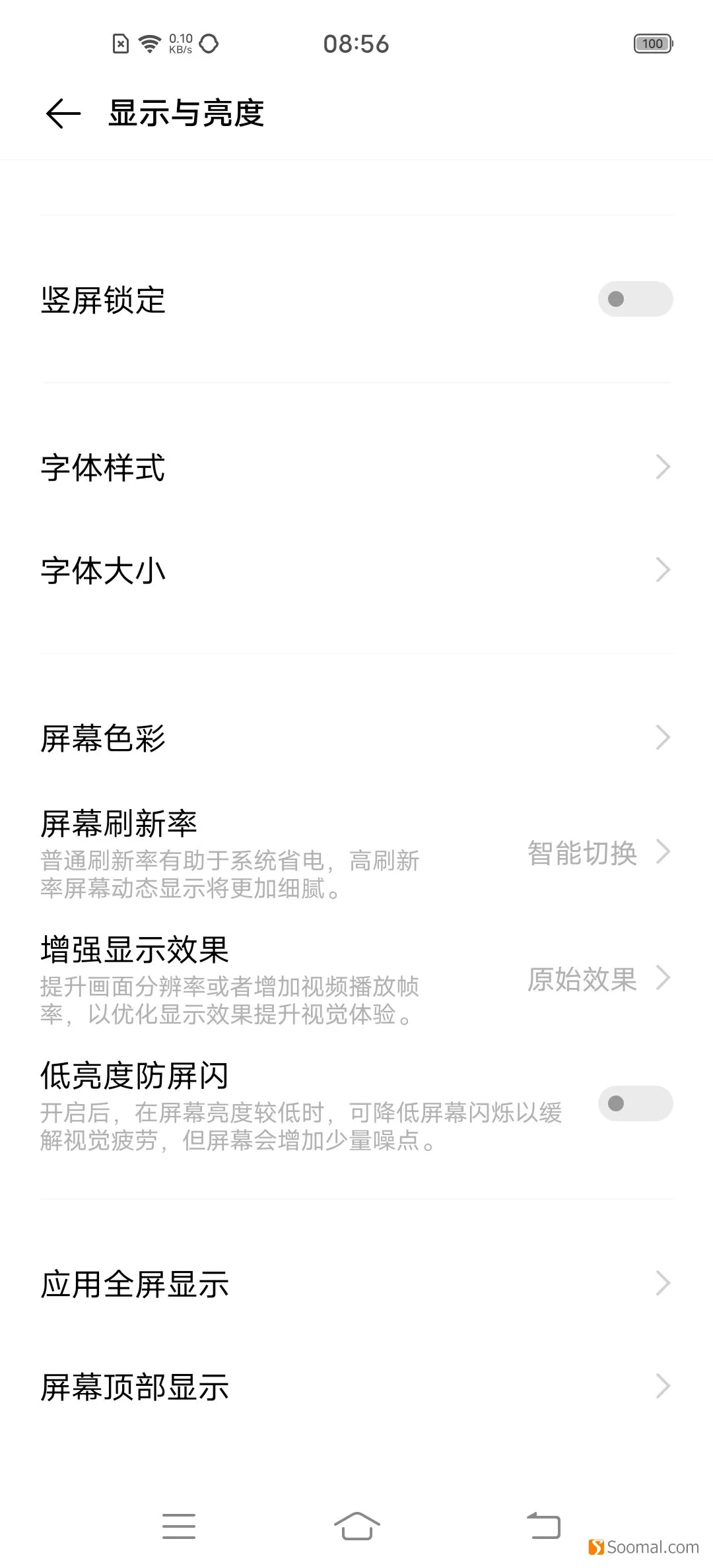Open 字体样式 settings
The image size is (713, 1568).
[x=356, y=467]
